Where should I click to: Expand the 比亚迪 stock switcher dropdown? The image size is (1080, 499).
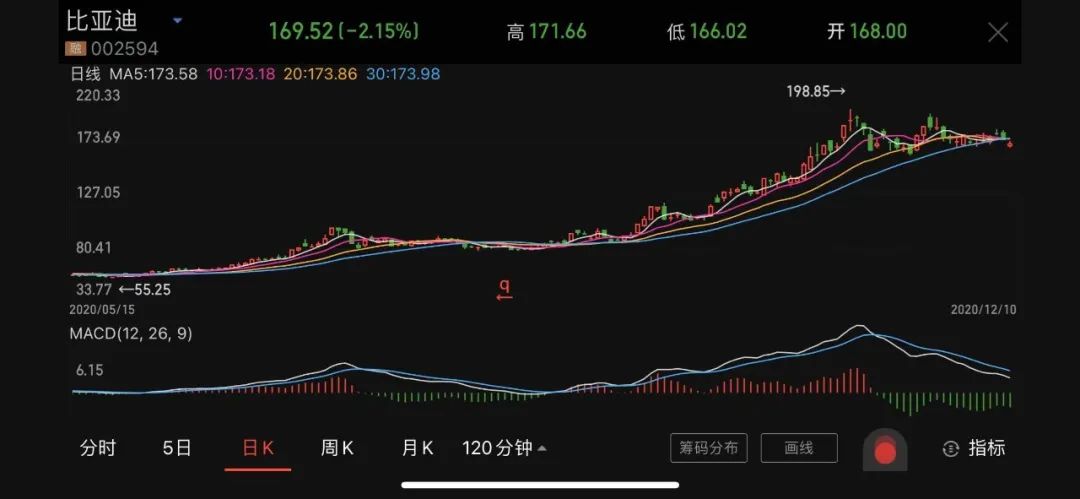[x=177, y=20]
